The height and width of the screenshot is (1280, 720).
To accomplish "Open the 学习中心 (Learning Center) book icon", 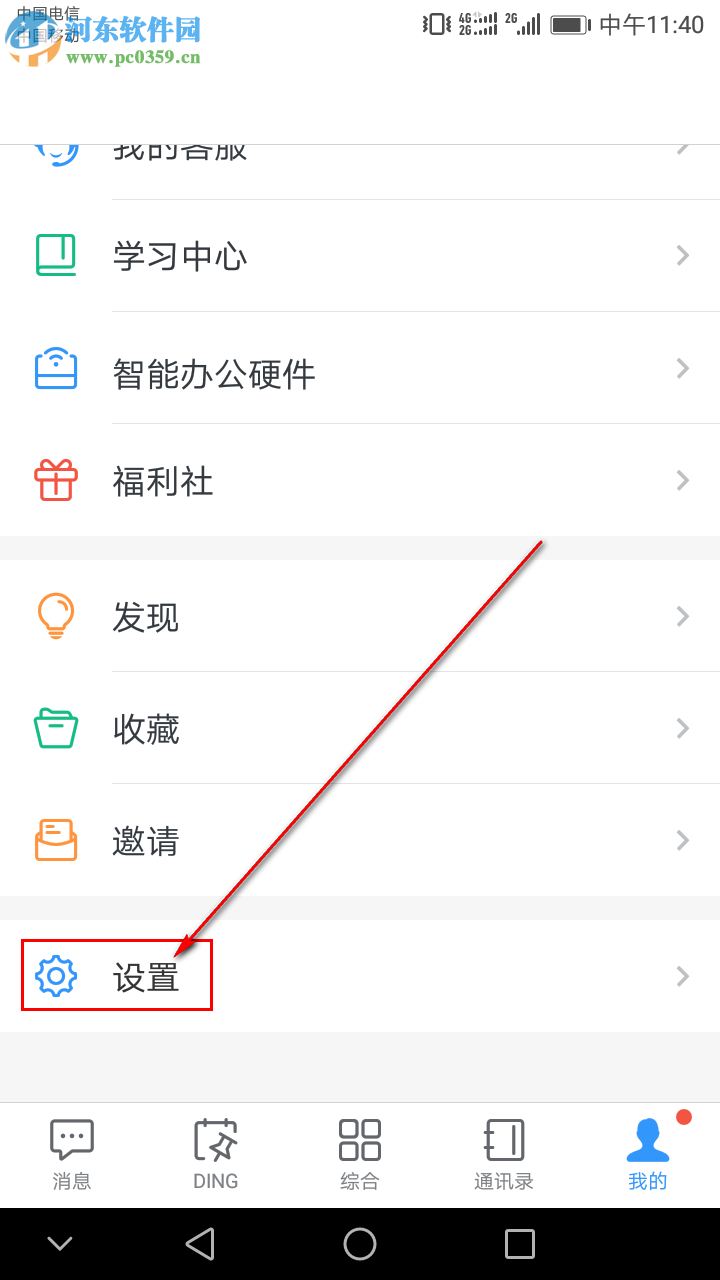I will click(57, 255).
